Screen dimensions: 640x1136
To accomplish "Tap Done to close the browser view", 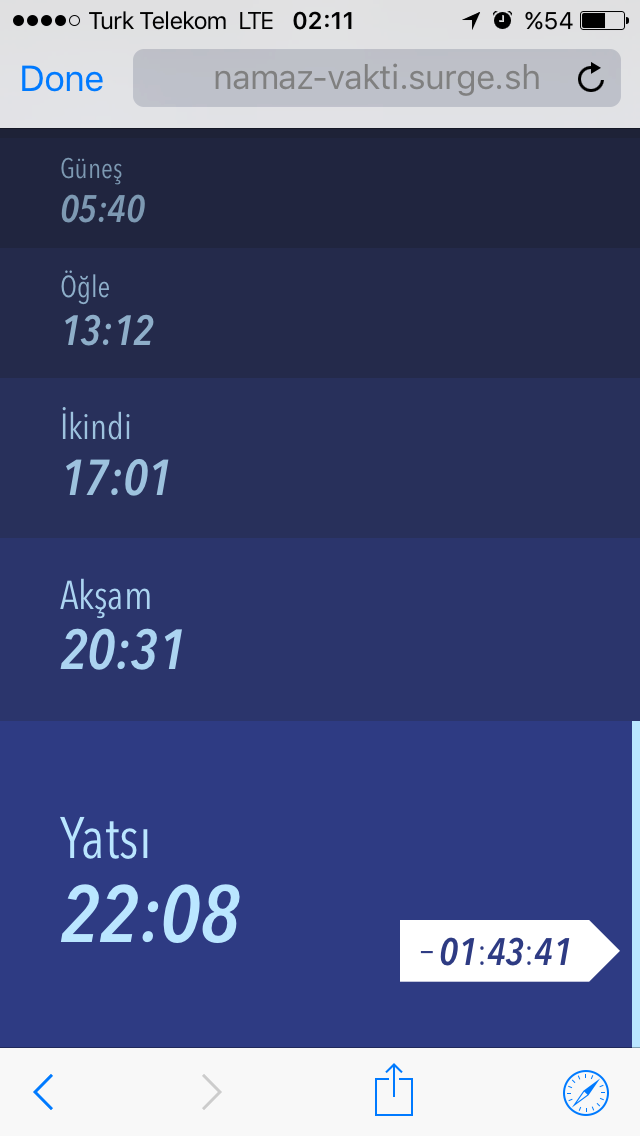I will tap(62, 78).
